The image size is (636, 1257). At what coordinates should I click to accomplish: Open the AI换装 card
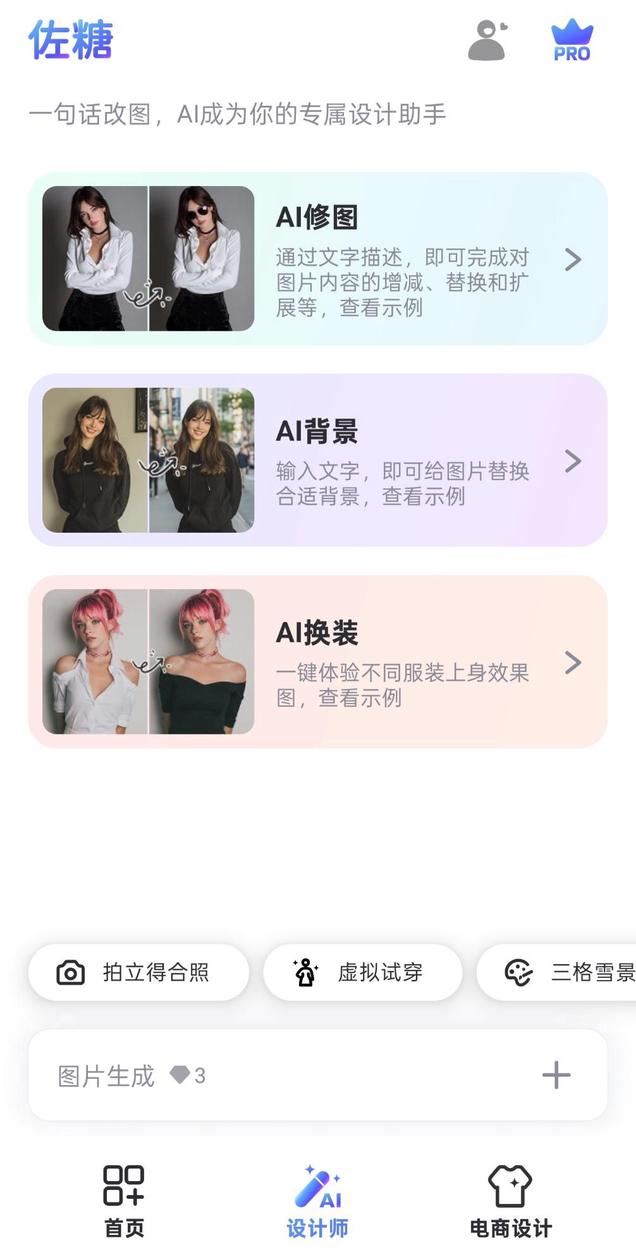point(317,661)
